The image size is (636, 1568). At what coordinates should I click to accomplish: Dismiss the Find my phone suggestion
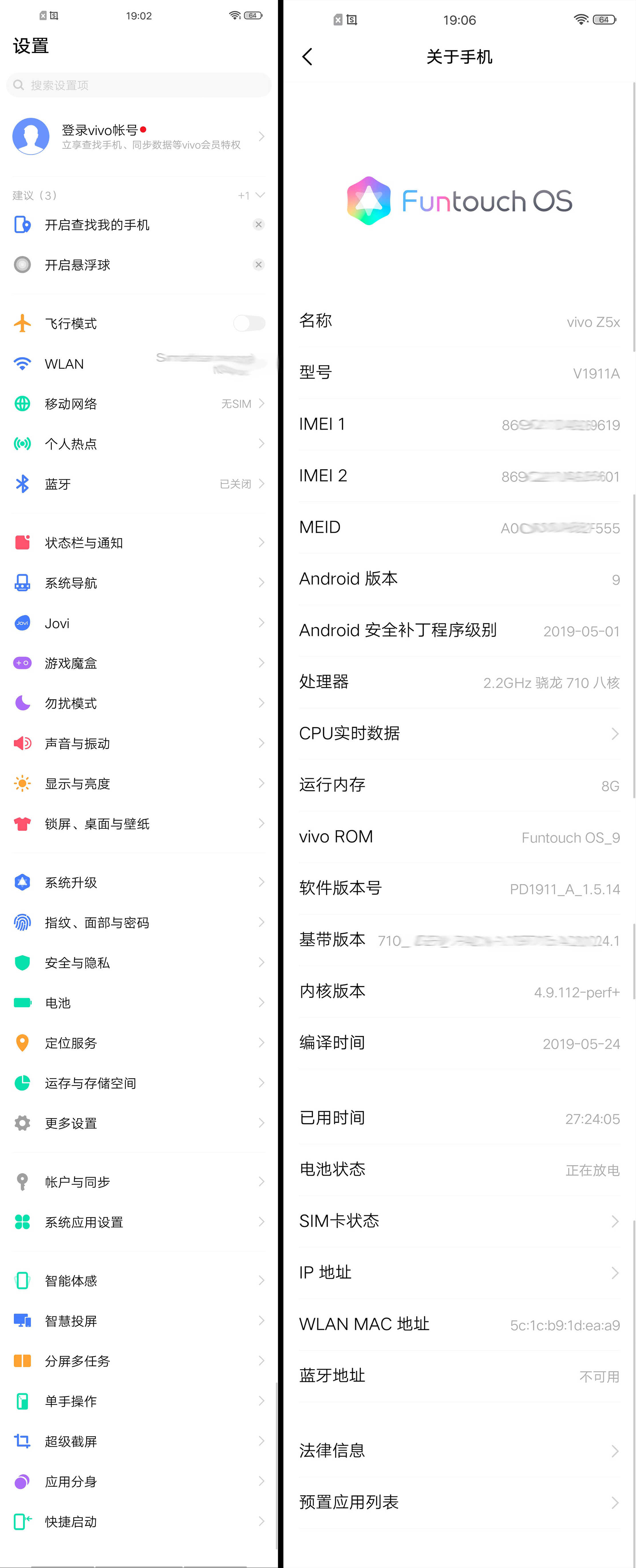259,225
